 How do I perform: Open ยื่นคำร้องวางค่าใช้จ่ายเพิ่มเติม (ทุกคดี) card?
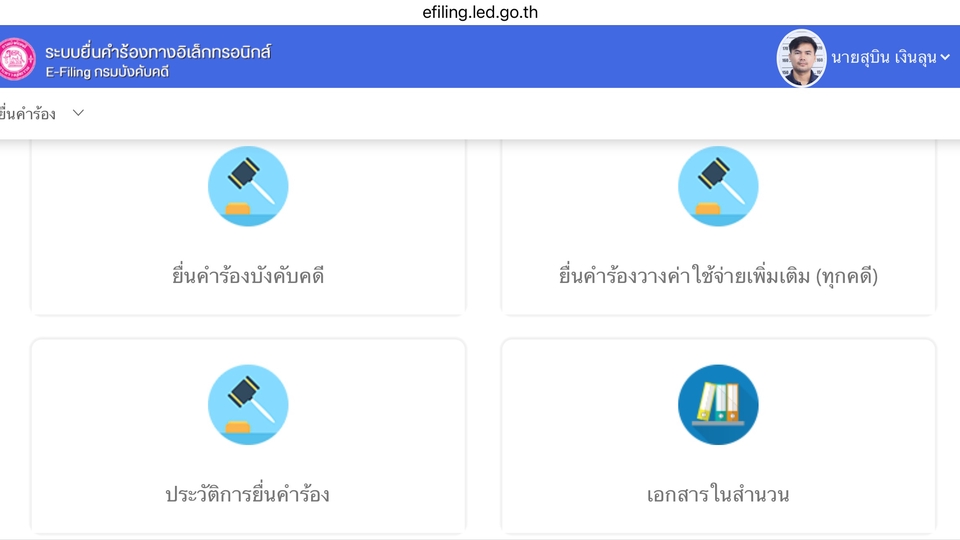718,230
